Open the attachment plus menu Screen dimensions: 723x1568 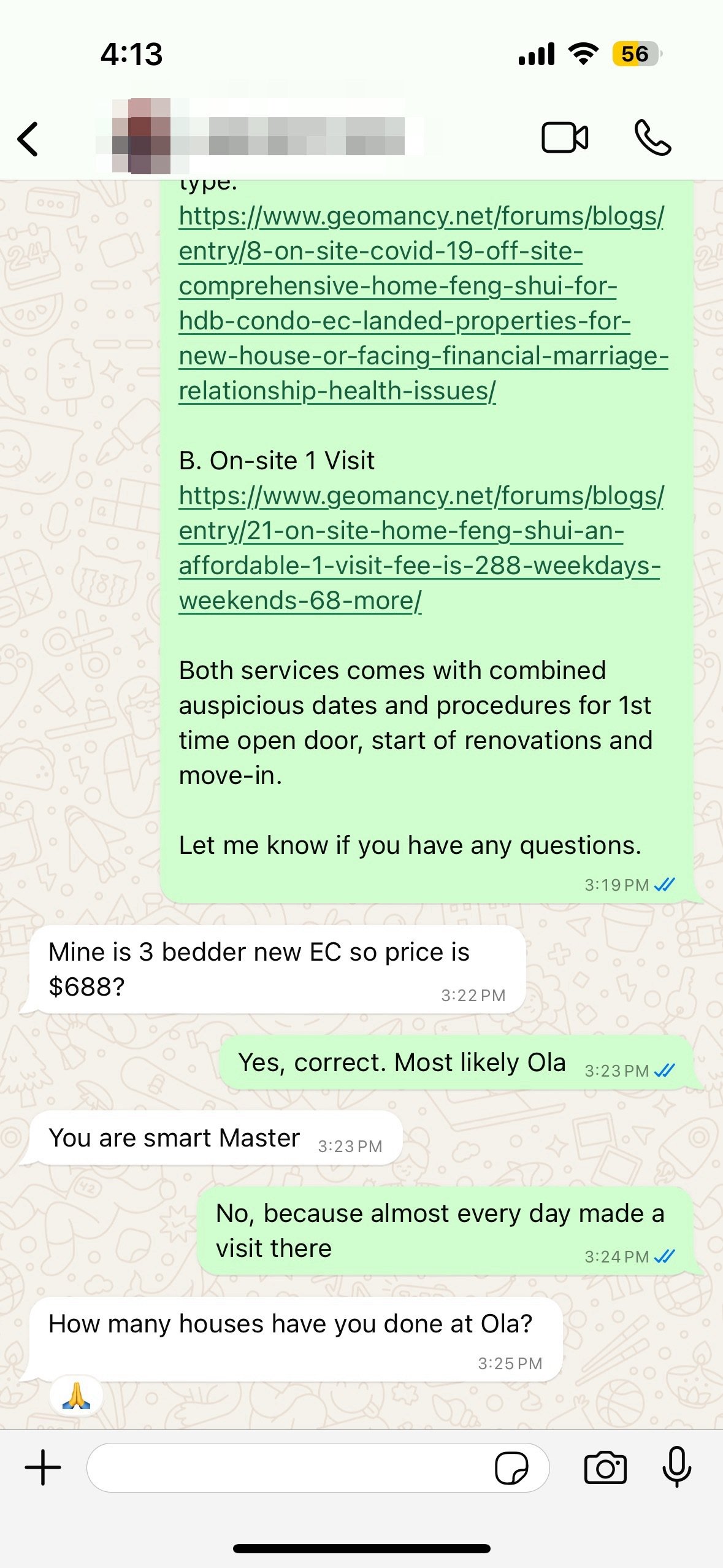click(43, 1467)
